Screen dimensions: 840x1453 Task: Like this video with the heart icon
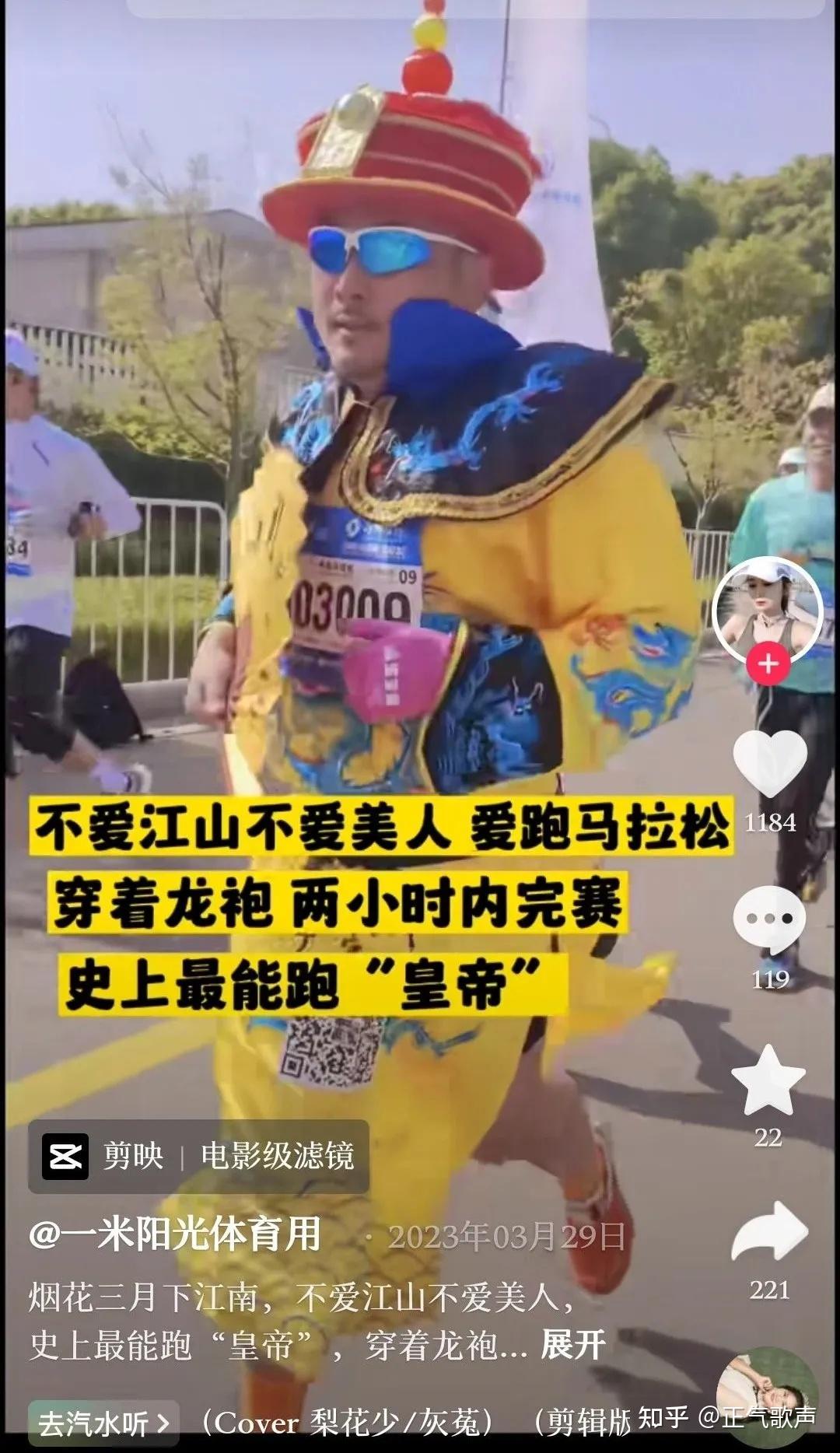tap(769, 765)
